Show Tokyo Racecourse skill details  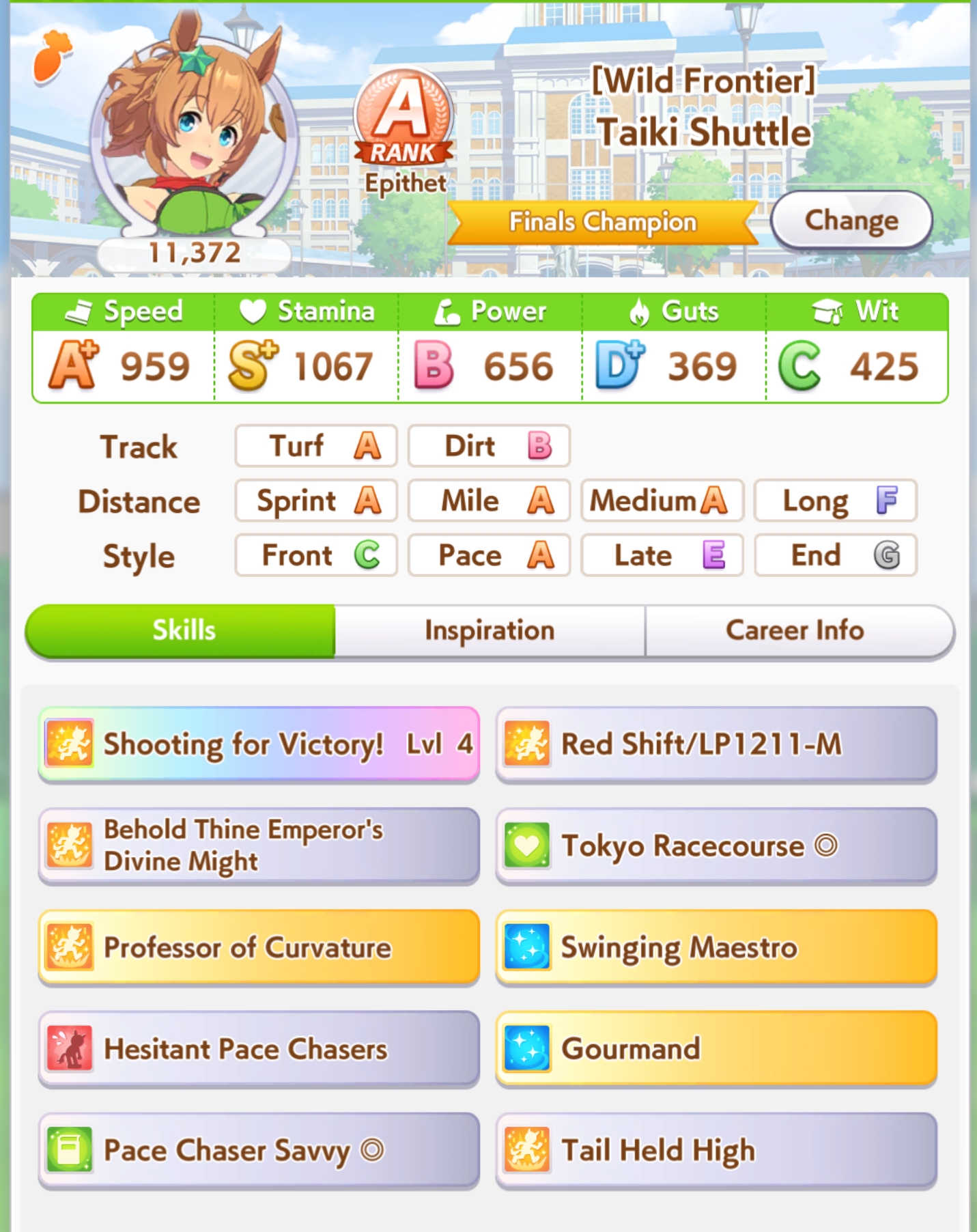[716, 845]
